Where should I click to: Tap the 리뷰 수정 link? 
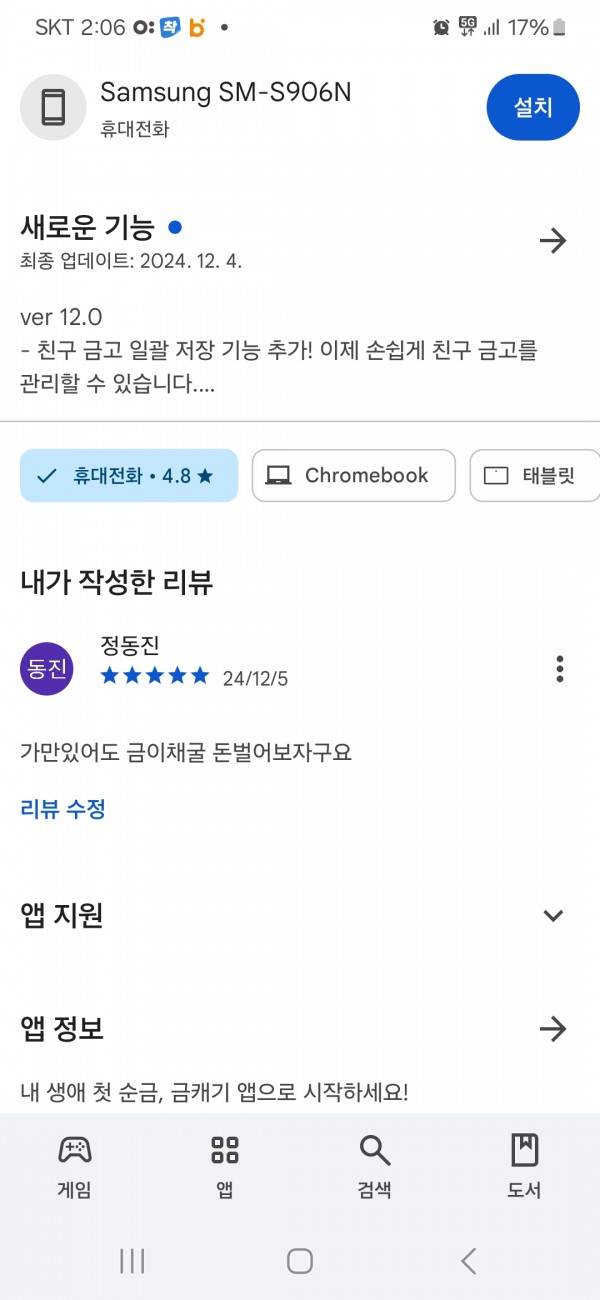coord(63,809)
